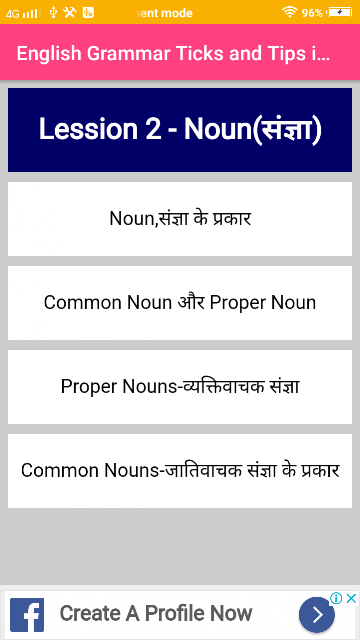This screenshot has width=360, height=640.
Task: Close the Facebook ad banner
Action: pos(351,598)
